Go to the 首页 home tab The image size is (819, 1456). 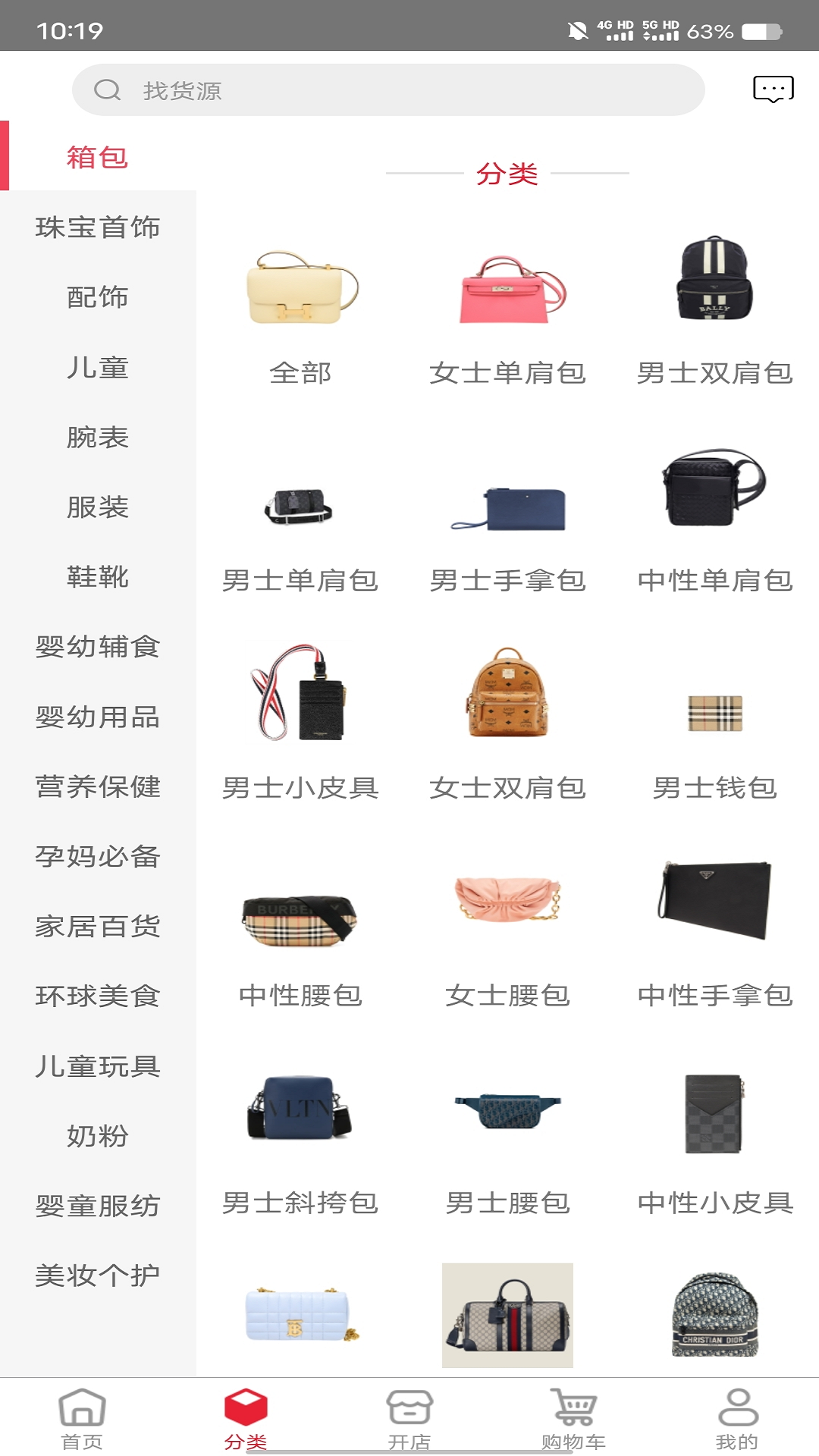(82, 1418)
